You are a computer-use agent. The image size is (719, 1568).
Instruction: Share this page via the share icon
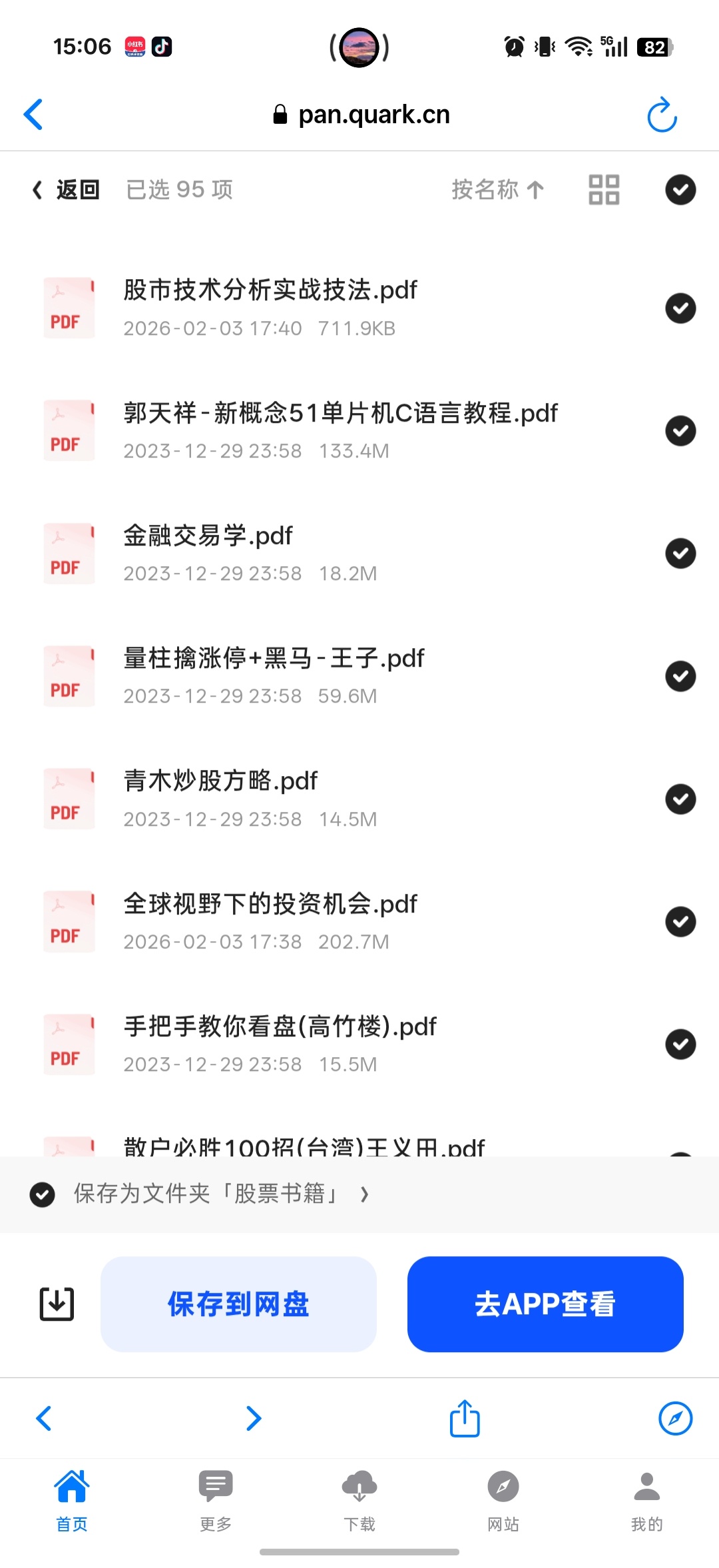pos(465,1419)
